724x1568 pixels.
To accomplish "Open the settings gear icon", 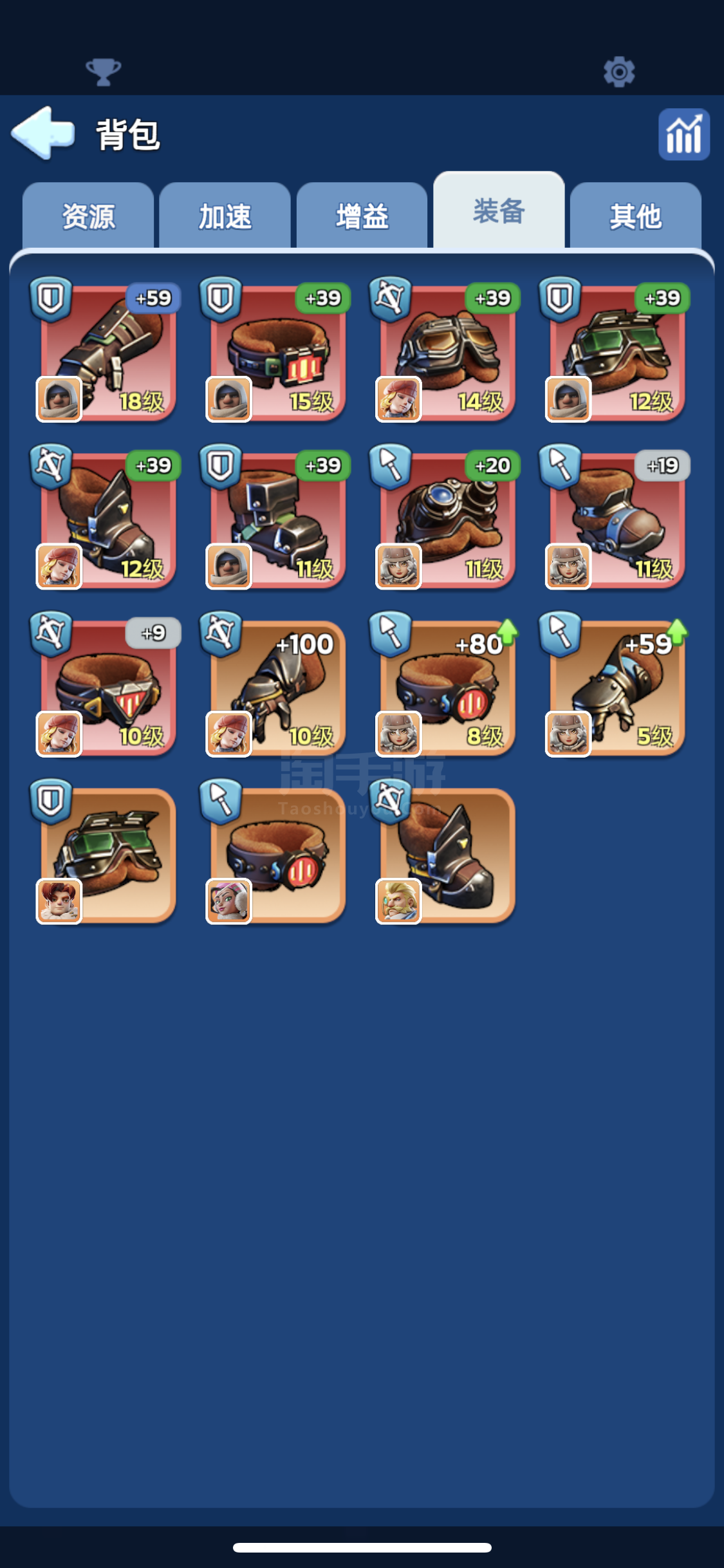I will click(x=619, y=71).
